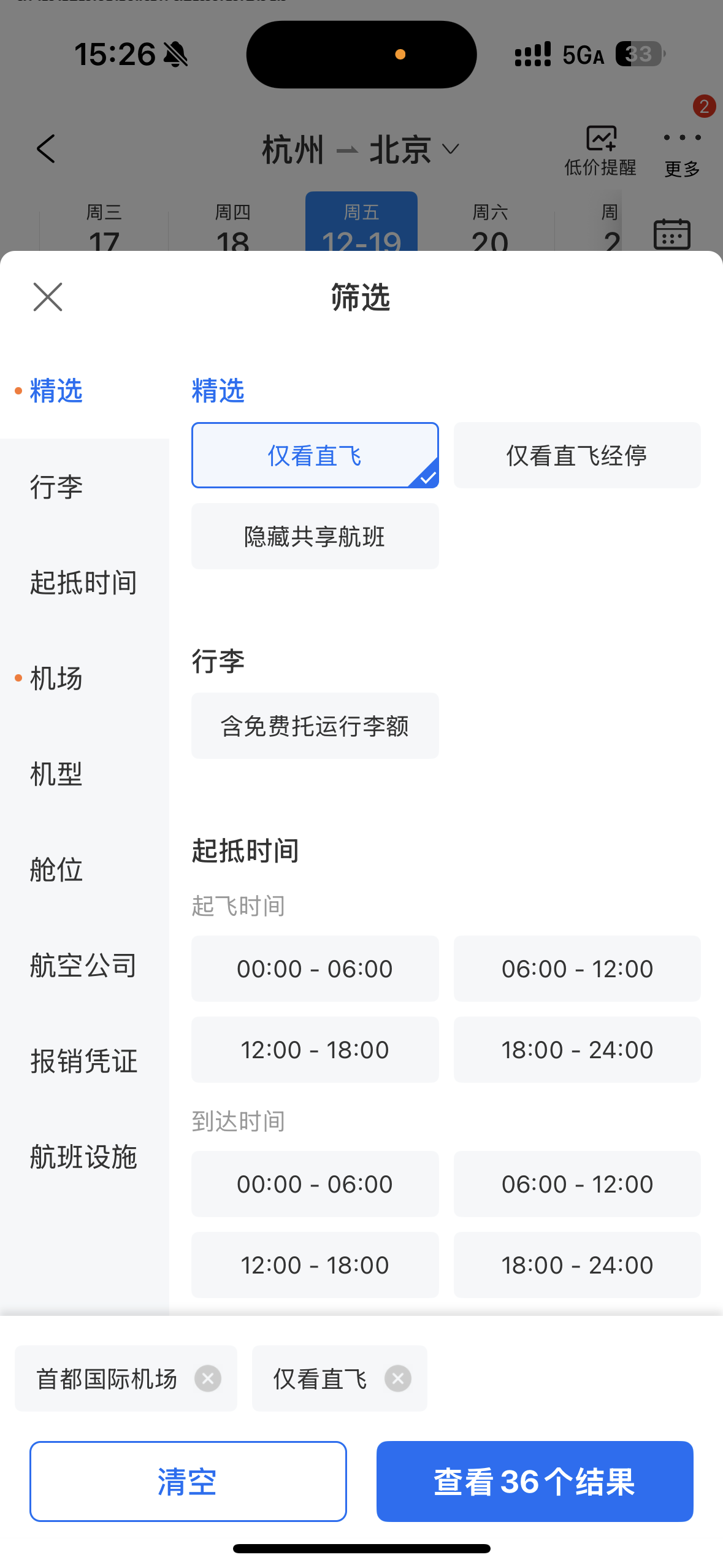Image resolution: width=723 pixels, height=1568 pixels.
Task: Select 12:00 - 18:00 under 起飞时间
Action: click(x=315, y=1050)
